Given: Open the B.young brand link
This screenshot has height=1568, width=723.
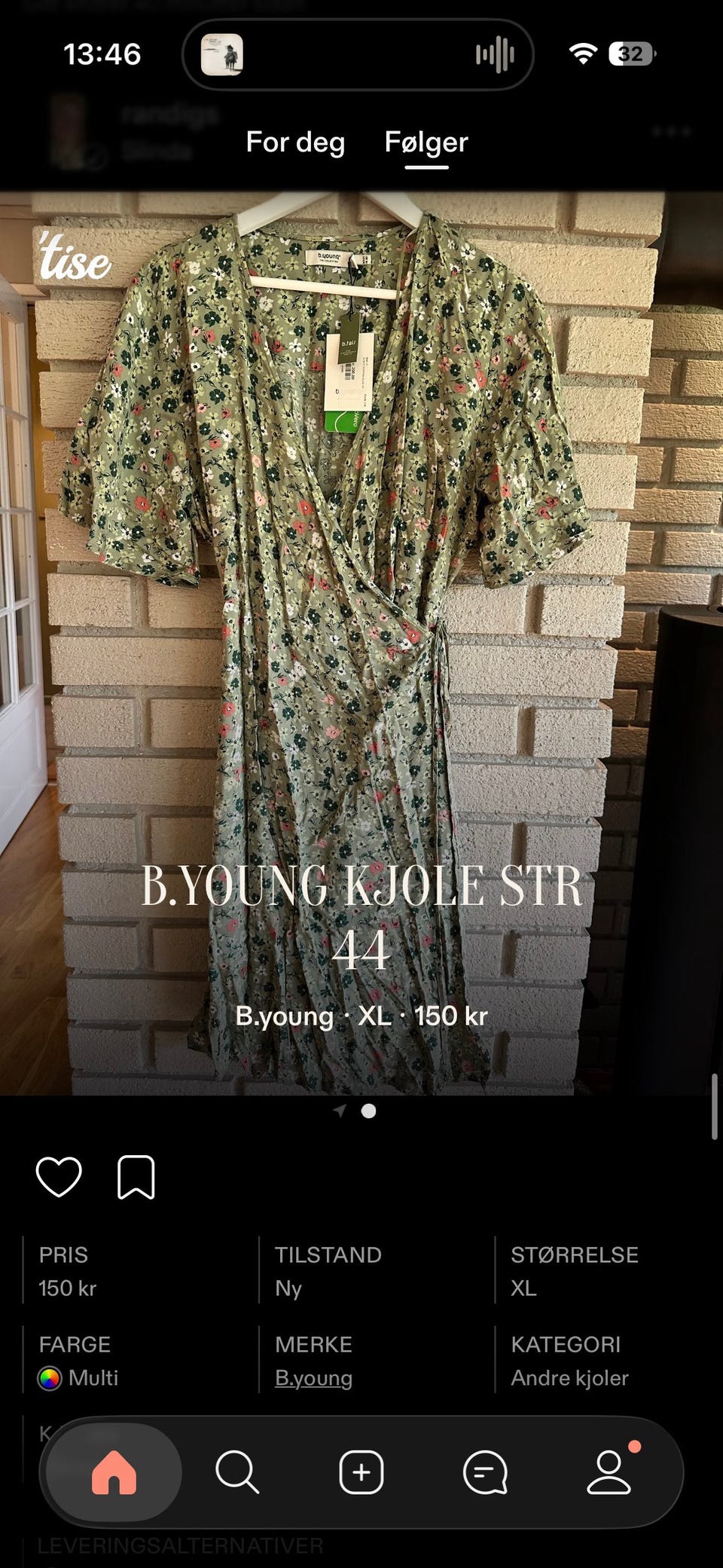Looking at the screenshot, I should 313,1377.
